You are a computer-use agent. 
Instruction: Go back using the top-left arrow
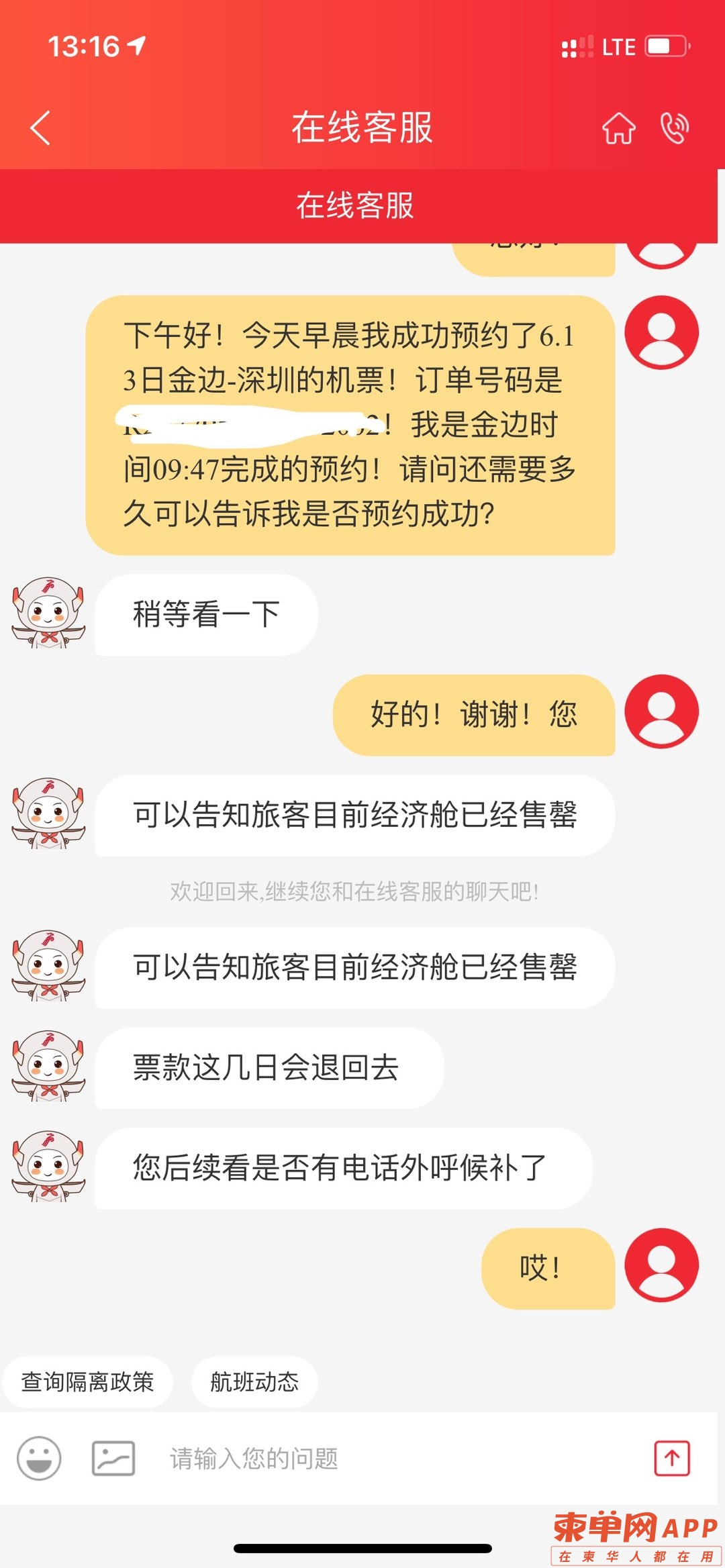click(x=40, y=128)
